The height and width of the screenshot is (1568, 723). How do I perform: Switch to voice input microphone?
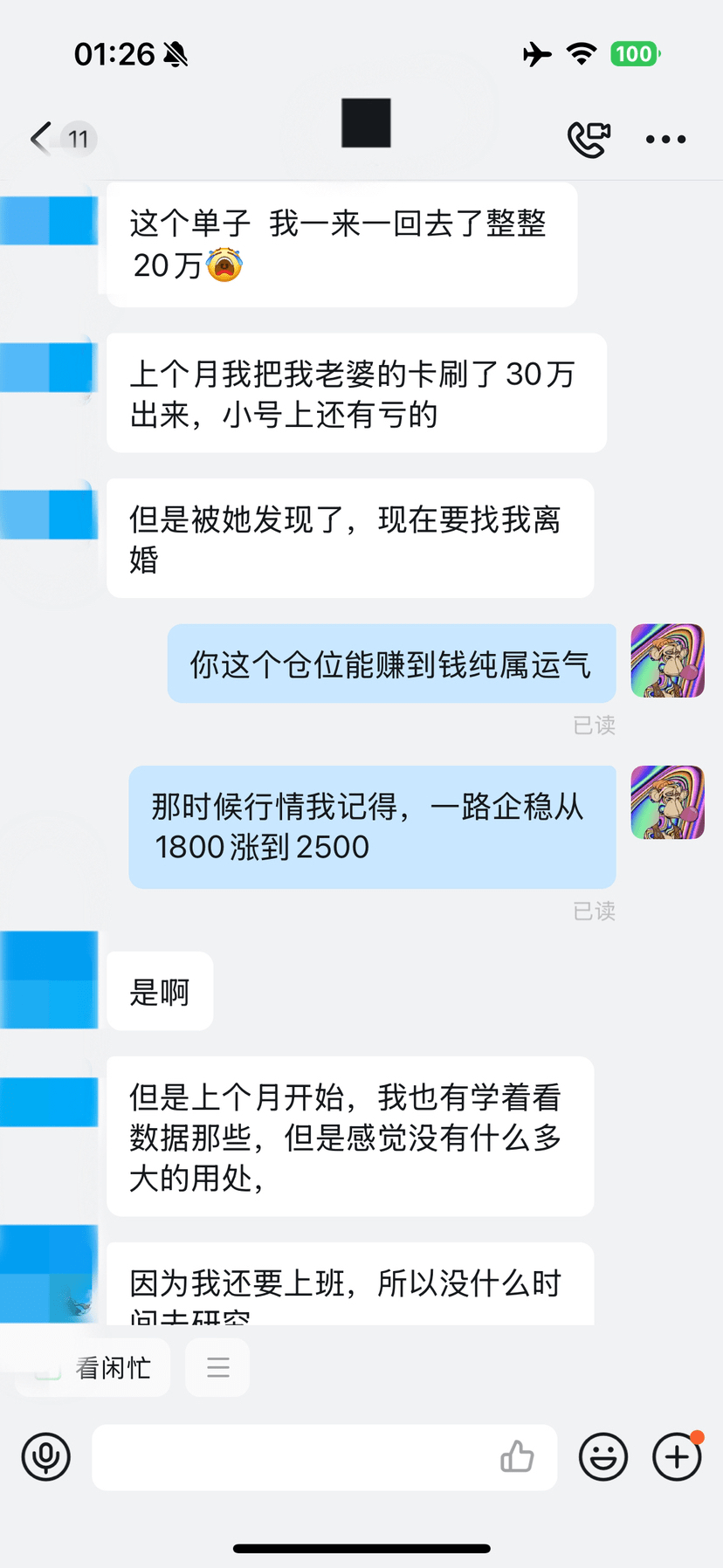45,1456
